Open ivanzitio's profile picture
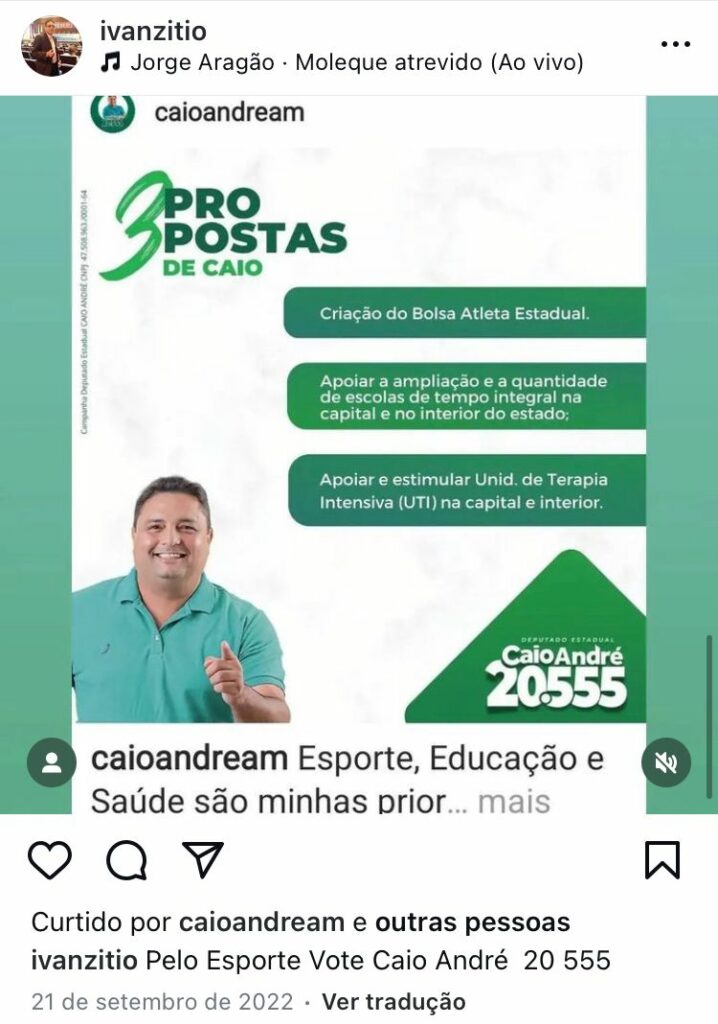The height and width of the screenshot is (1024, 718). click(52, 46)
